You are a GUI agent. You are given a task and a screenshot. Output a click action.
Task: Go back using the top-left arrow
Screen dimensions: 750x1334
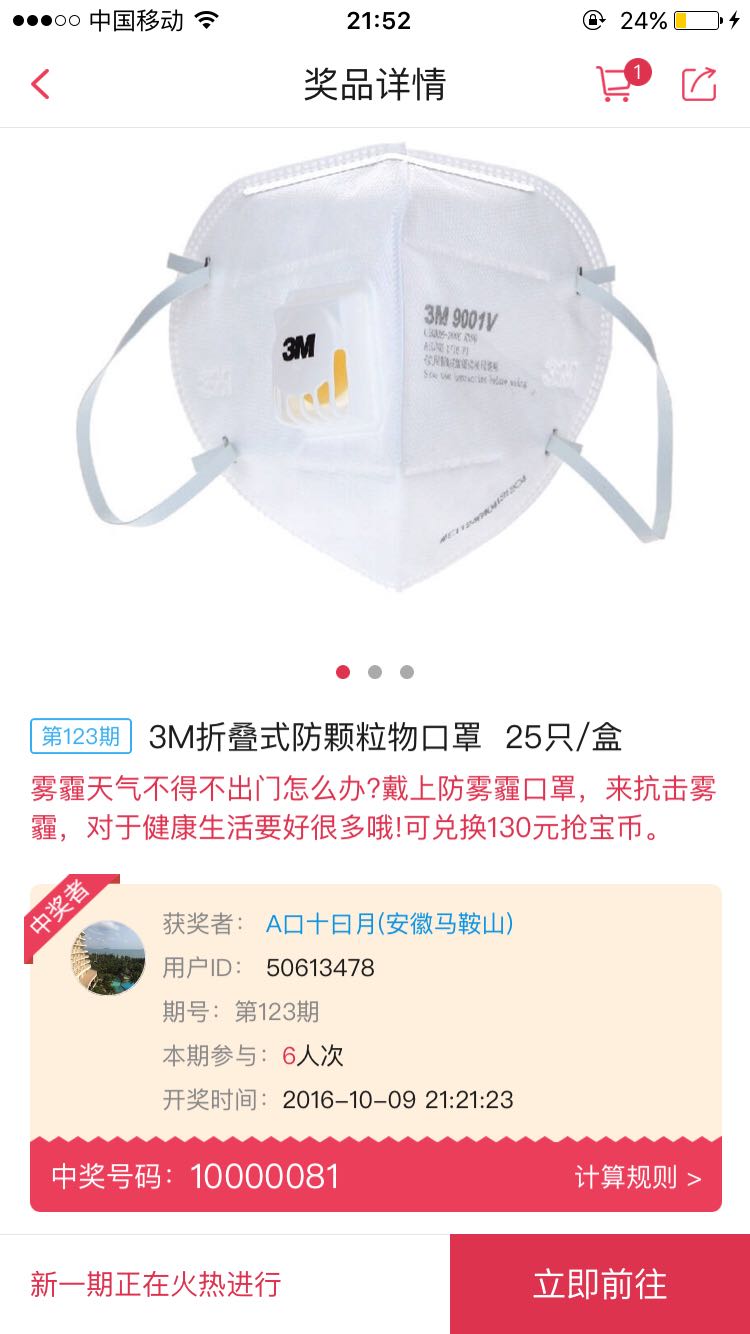click(40, 84)
